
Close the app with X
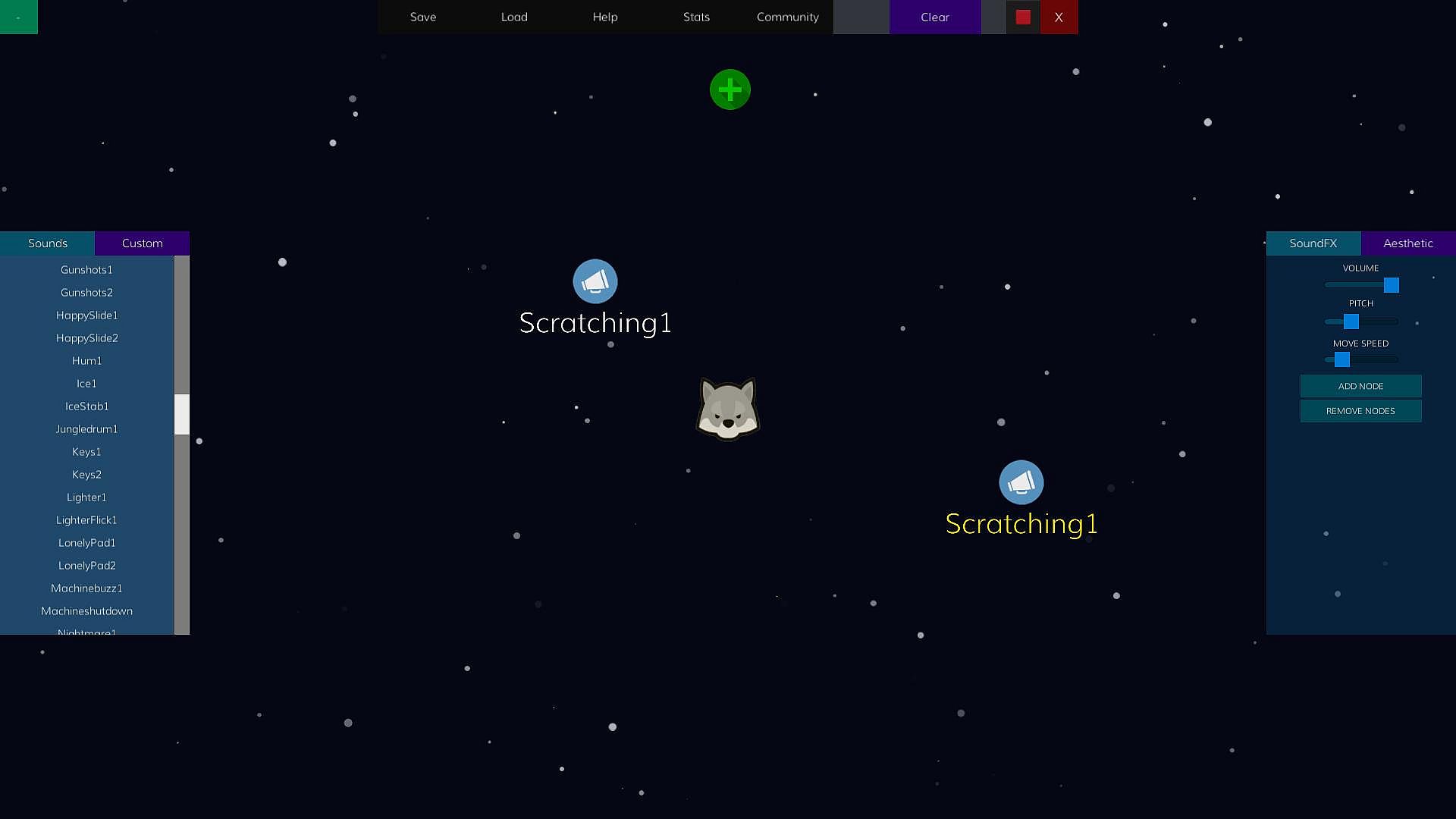[1059, 17]
